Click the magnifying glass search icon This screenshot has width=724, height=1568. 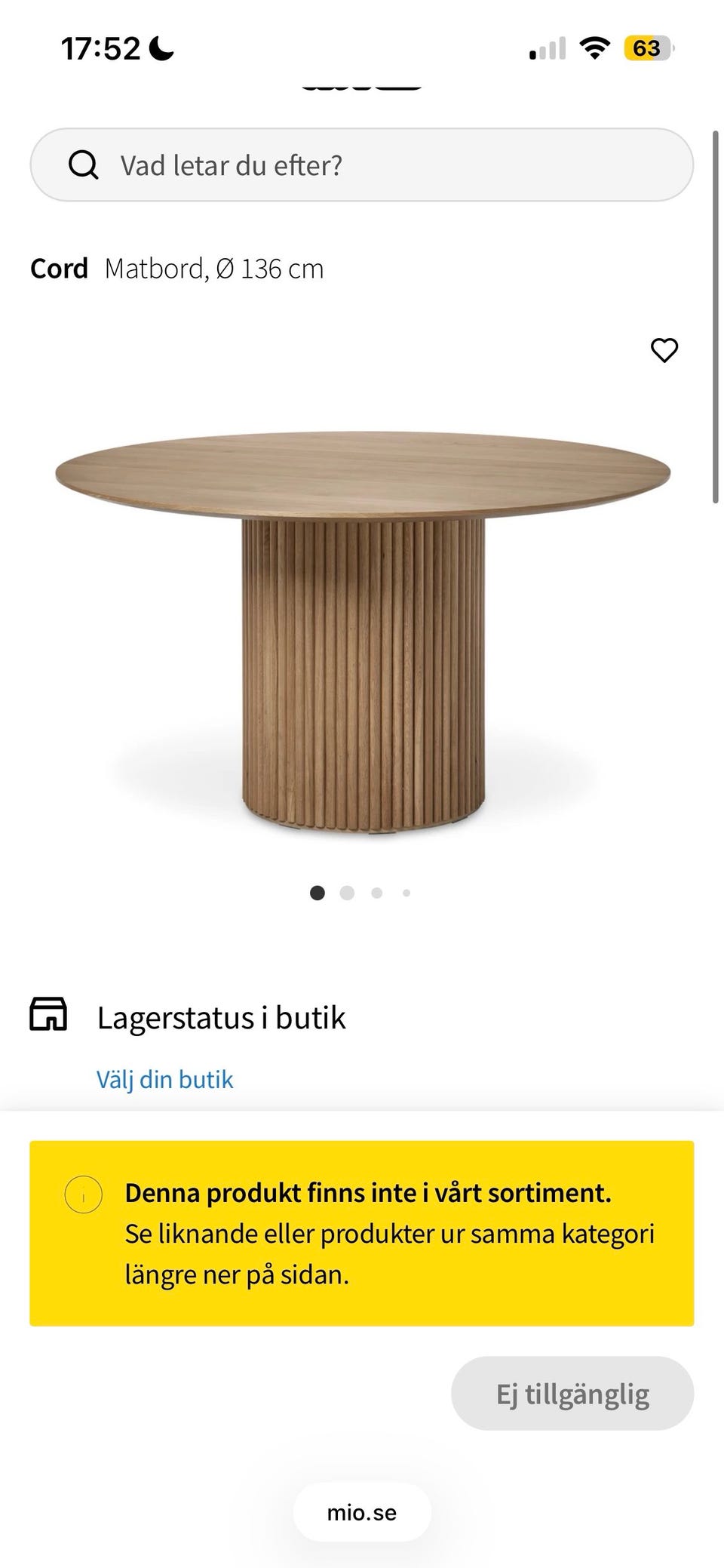pyautogui.click(x=83, y=165)
